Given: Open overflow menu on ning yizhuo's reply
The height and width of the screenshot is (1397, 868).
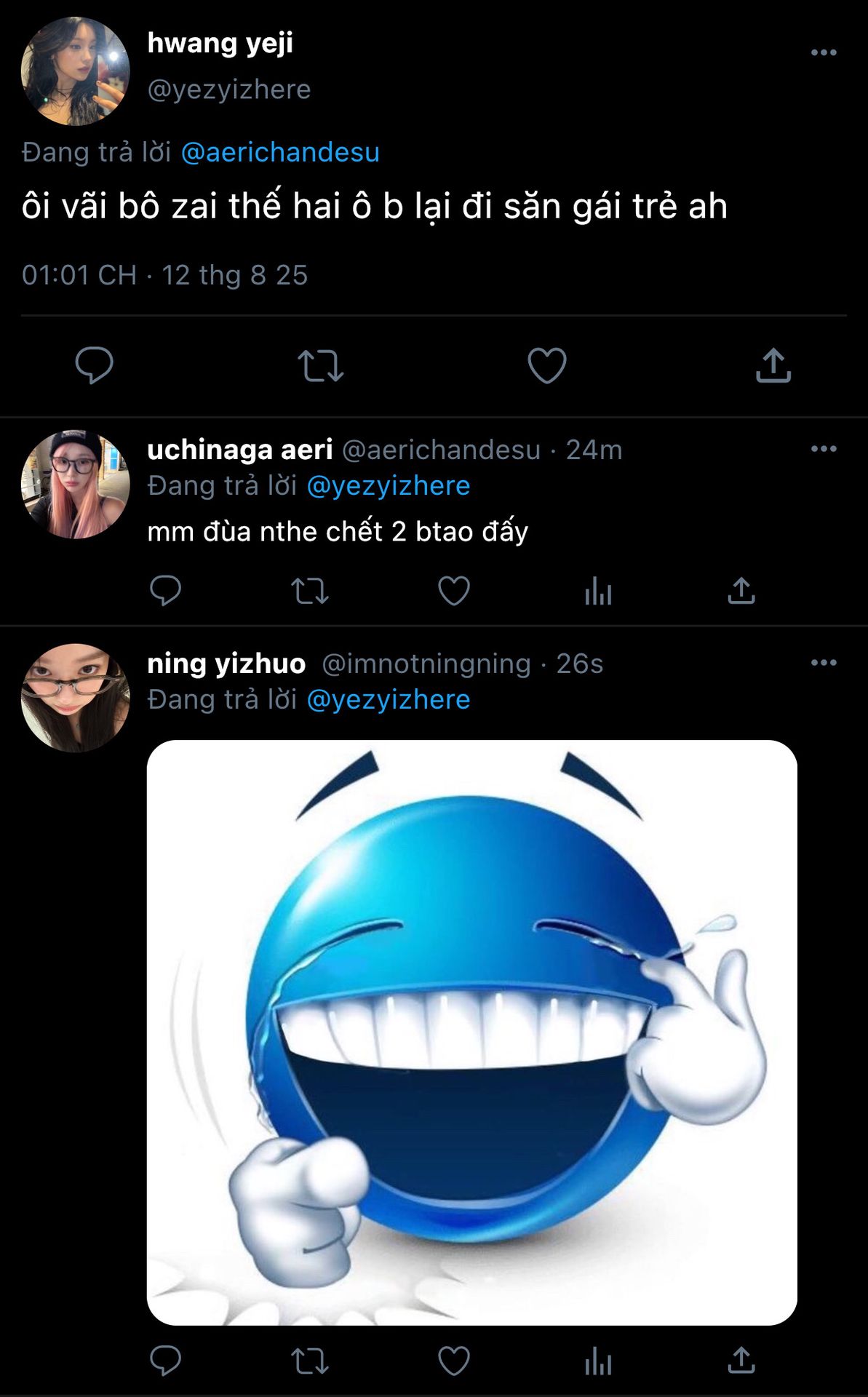Looking at the screenshot, I should click(x=823, y=663).
